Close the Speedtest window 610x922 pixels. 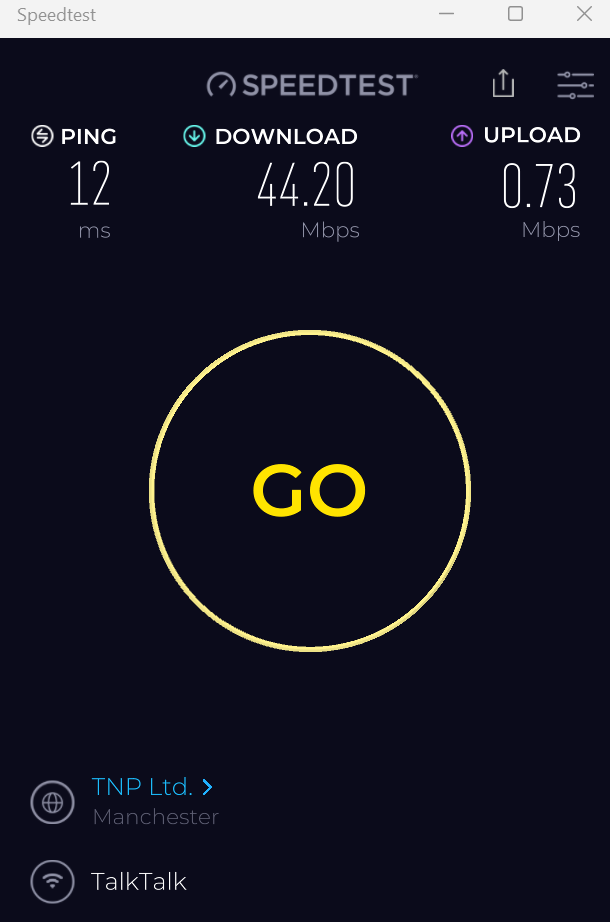584,14
